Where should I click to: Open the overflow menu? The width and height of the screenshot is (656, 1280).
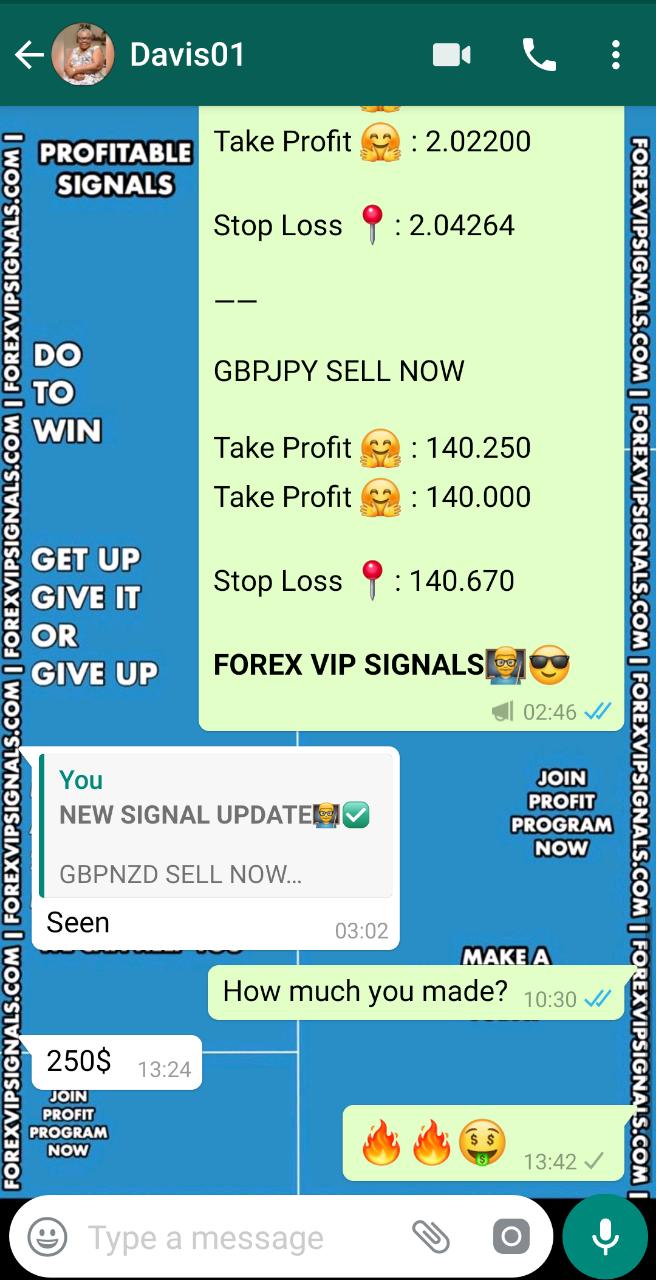point(616,55)
